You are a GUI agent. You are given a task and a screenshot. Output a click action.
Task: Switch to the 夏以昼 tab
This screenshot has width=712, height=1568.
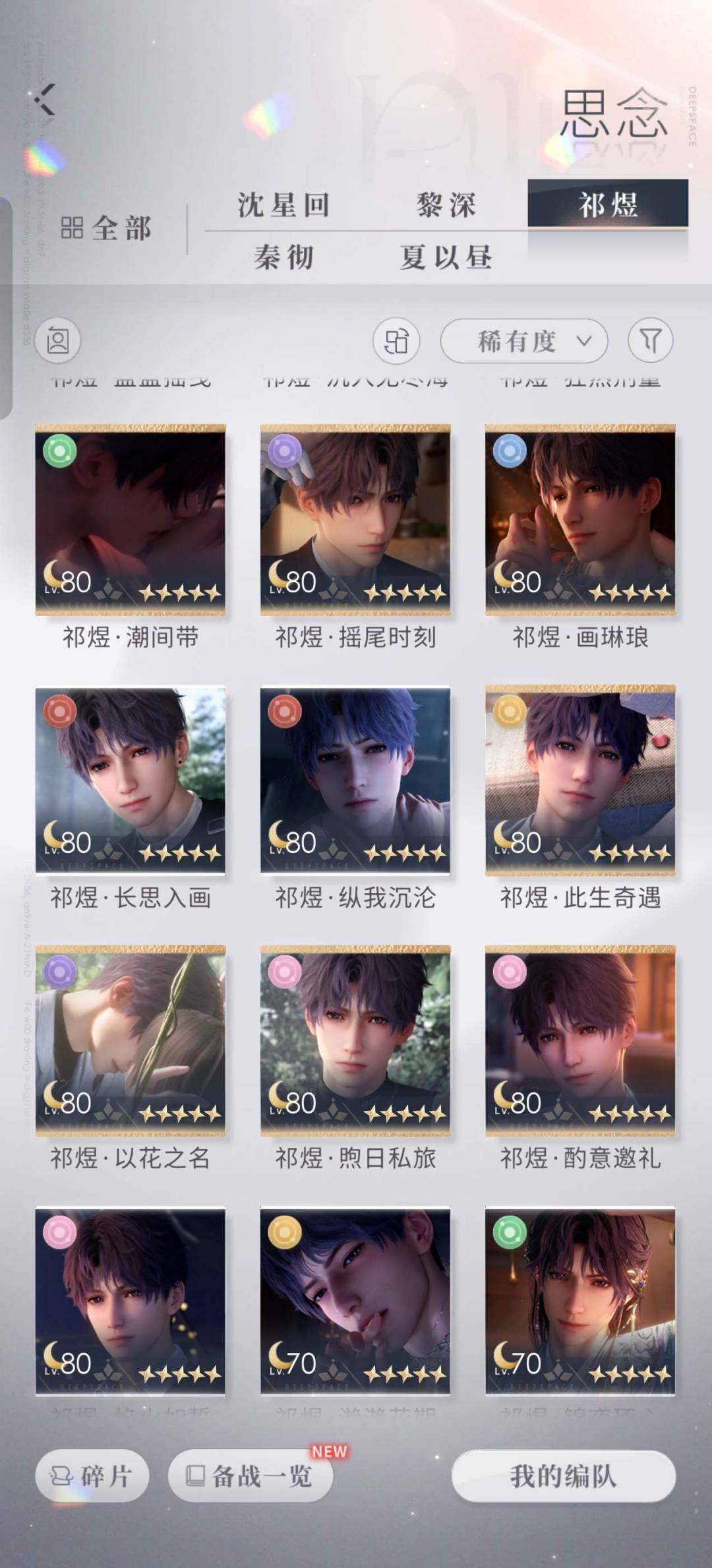point(446,257)
